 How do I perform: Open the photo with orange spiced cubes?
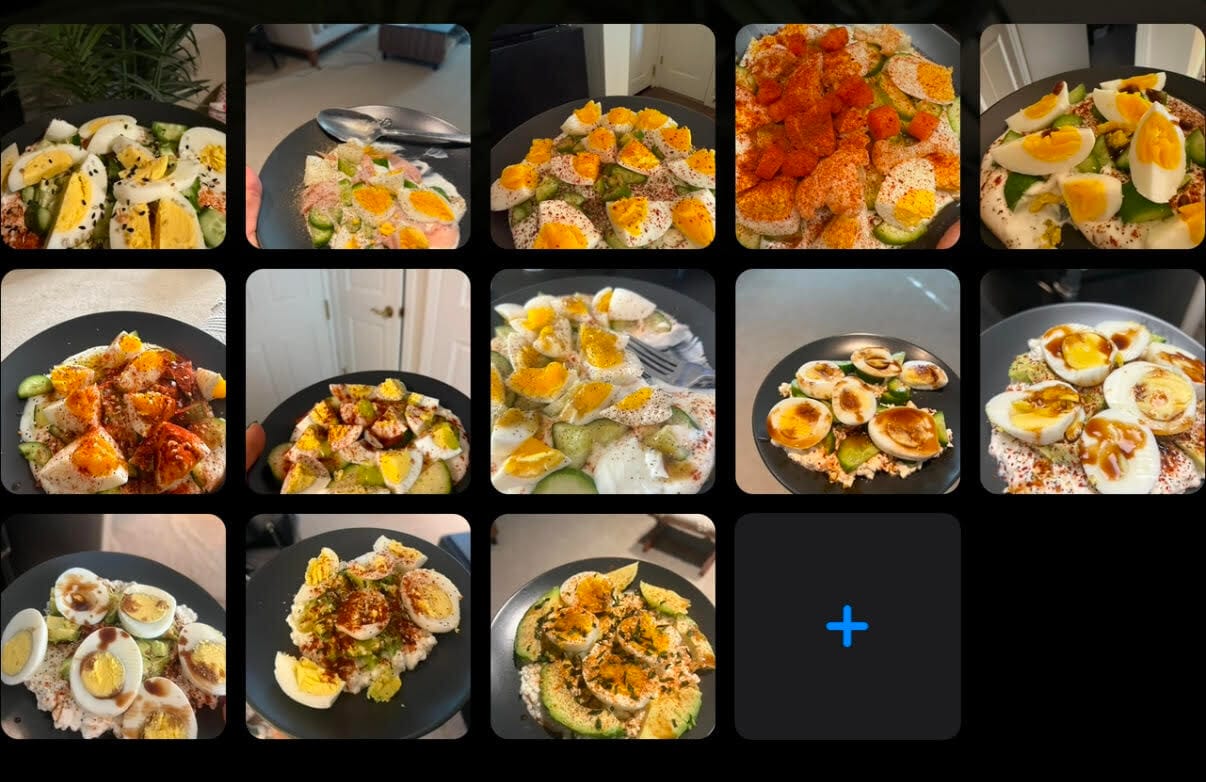point(847,136)
